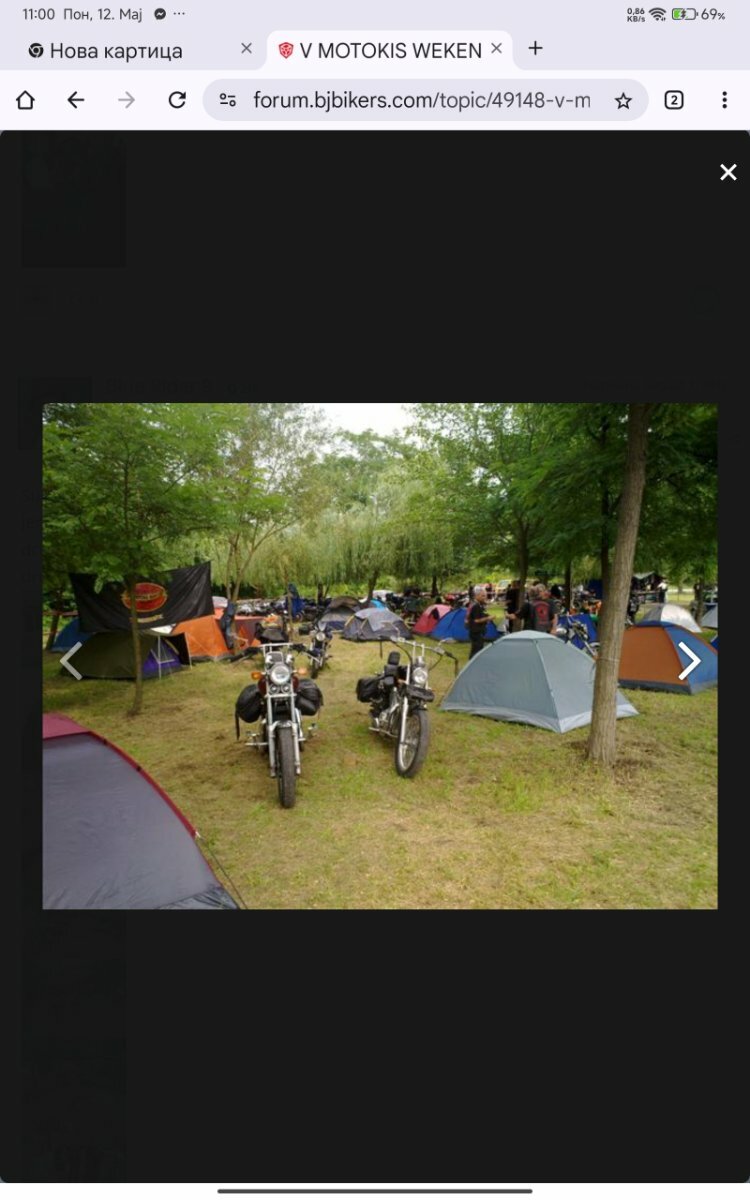Go to the browser home page
Viewport: 750px width, 1200px height.
click(25, 100)
